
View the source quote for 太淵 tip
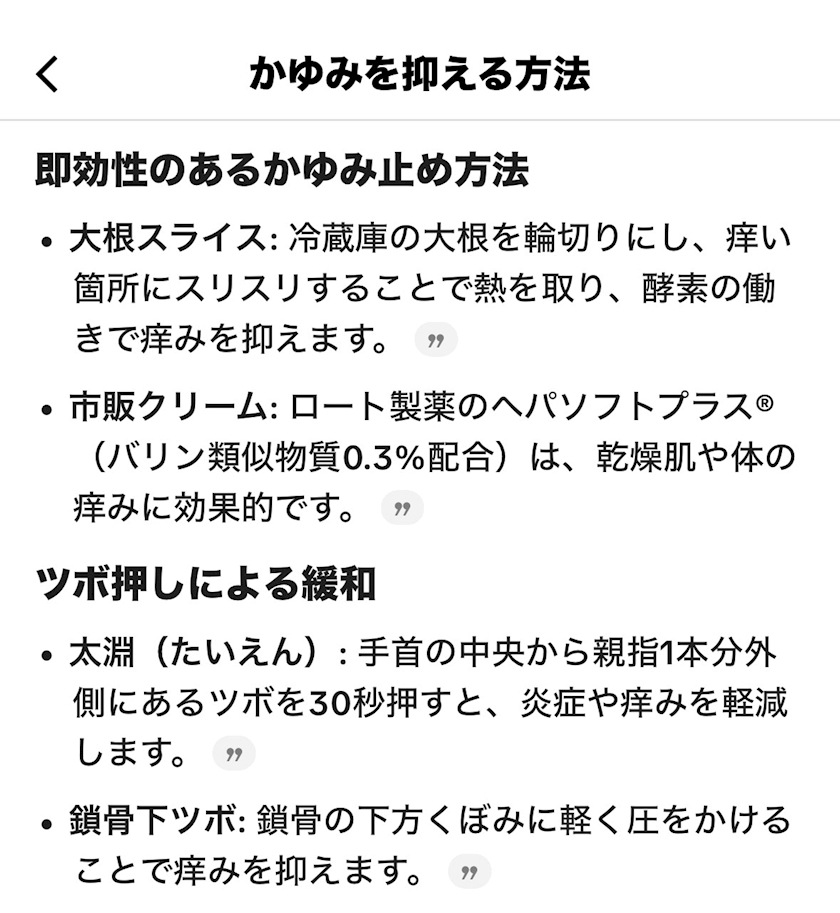point(234,753)
